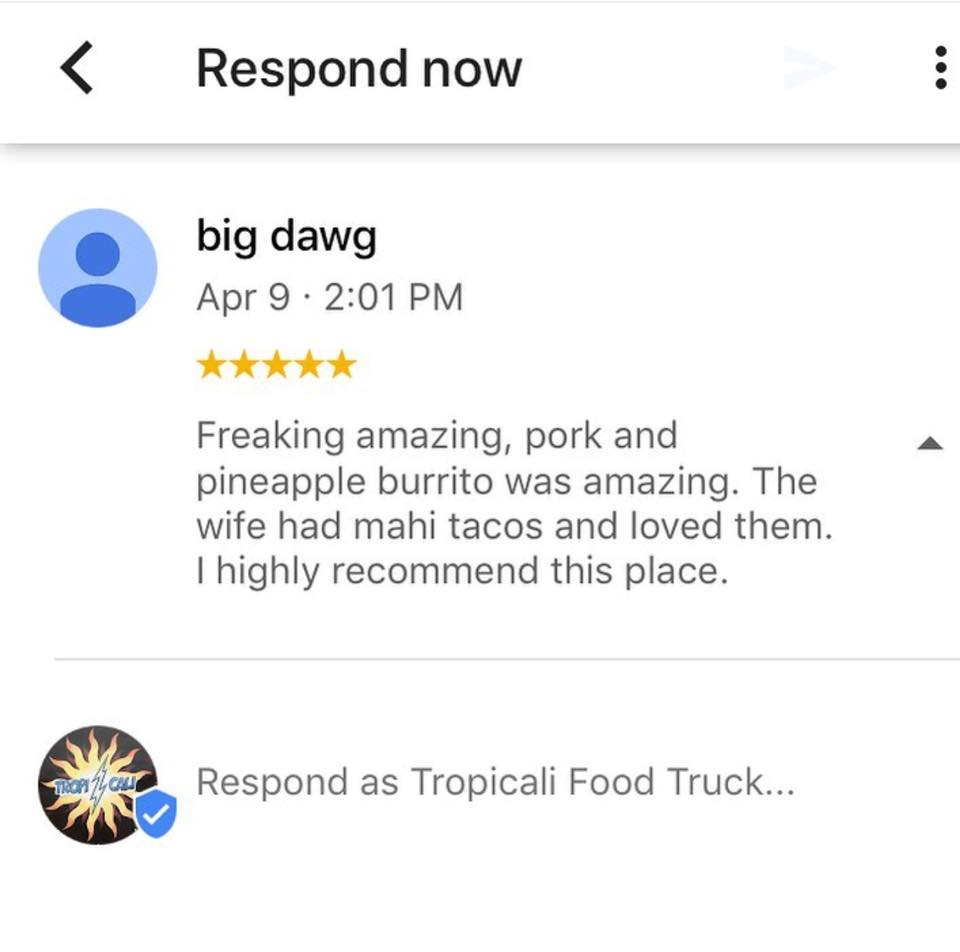Open the three-dot overflow menu
The height and width of the screenshot is (952, 960).
(x=939, y=69)
